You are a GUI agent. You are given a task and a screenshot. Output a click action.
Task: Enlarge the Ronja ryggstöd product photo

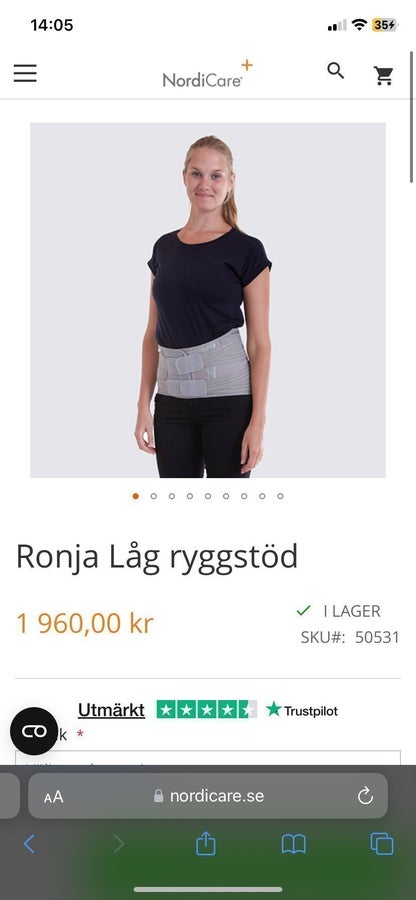208,300
